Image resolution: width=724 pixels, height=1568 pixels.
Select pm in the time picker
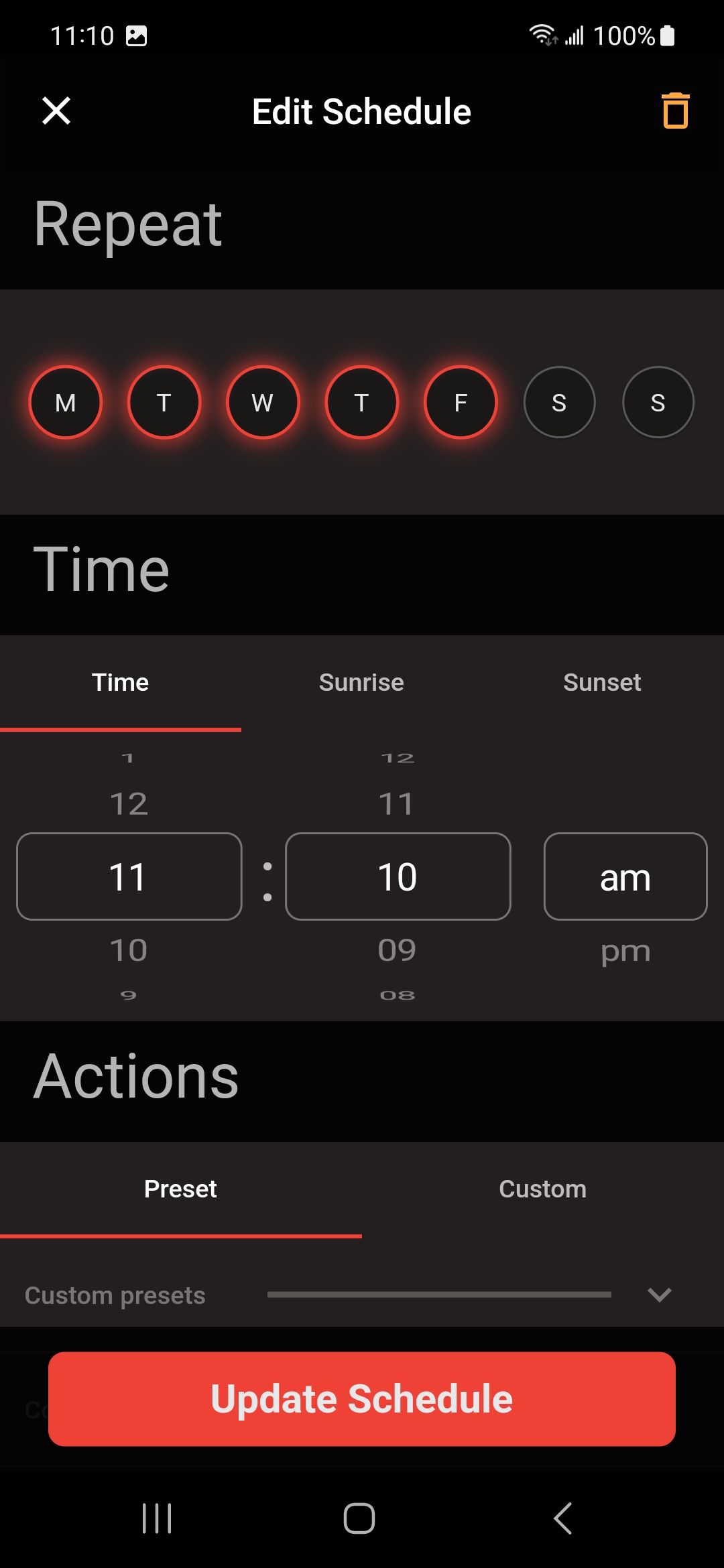(x=625, y=951)
